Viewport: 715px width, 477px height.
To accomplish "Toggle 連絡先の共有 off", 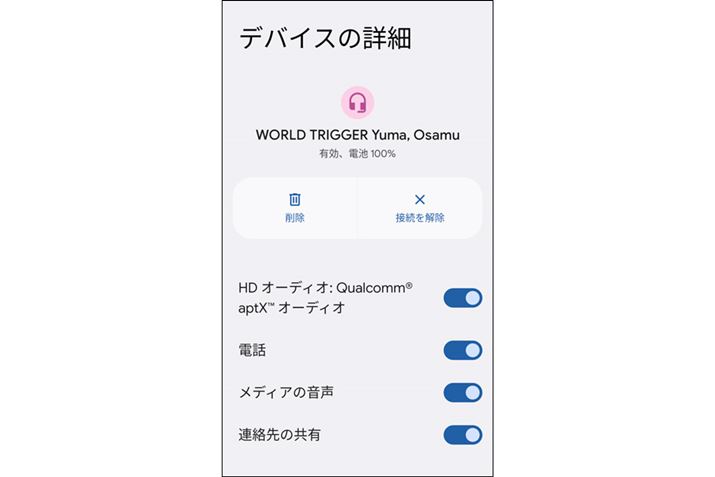I will (x=462, y=434).
